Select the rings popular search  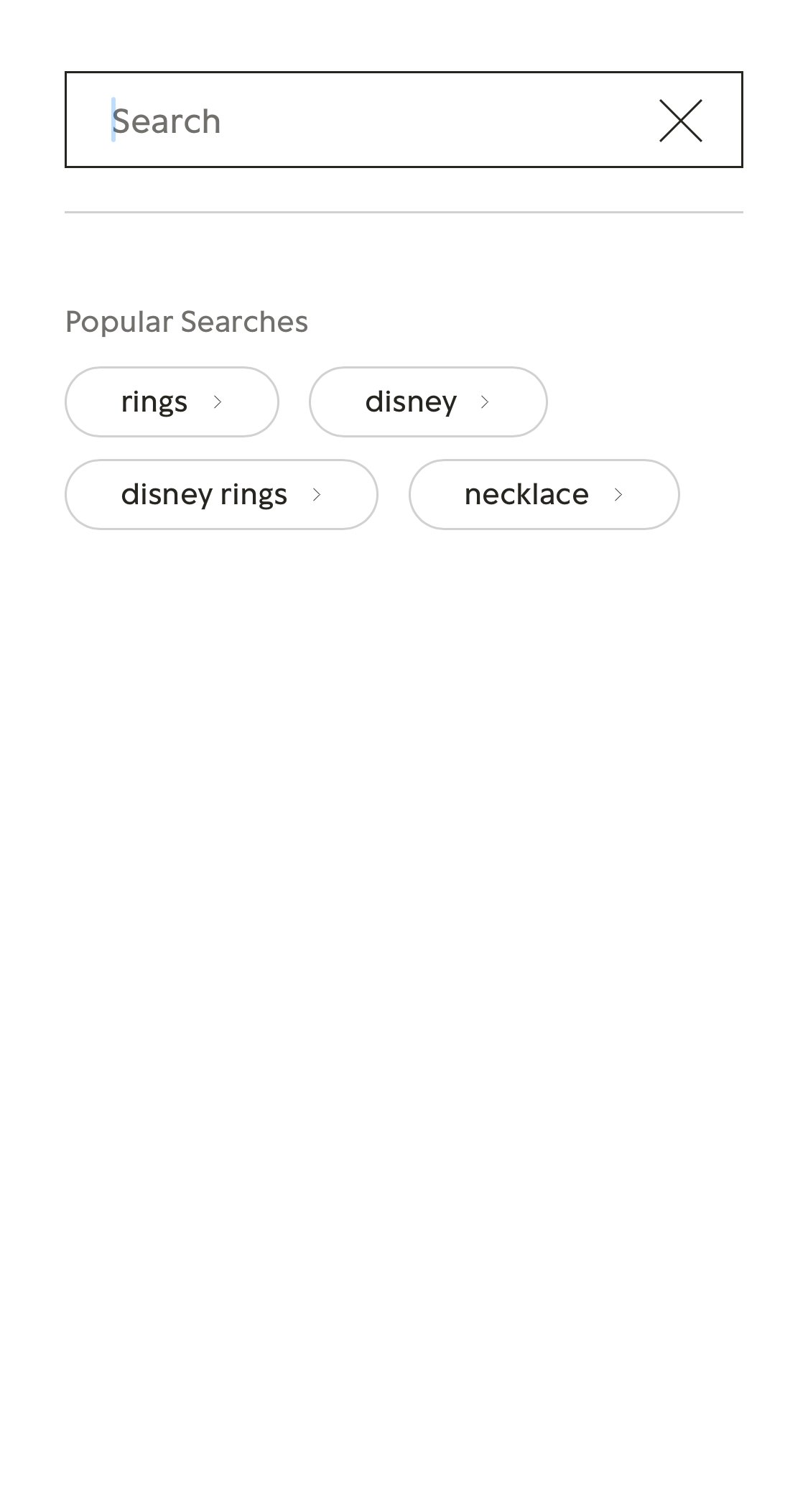[171, 402]
